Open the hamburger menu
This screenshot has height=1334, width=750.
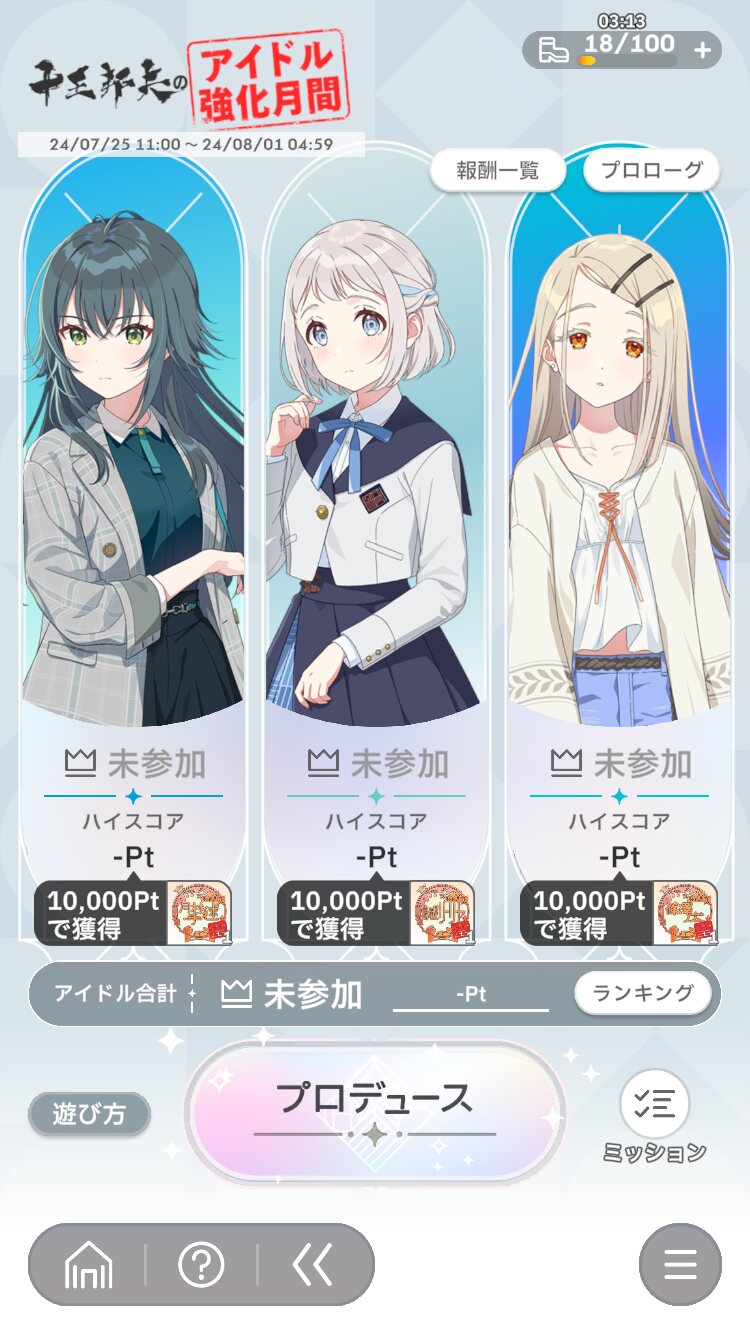pyautogui.click(x=680, y=1265)
